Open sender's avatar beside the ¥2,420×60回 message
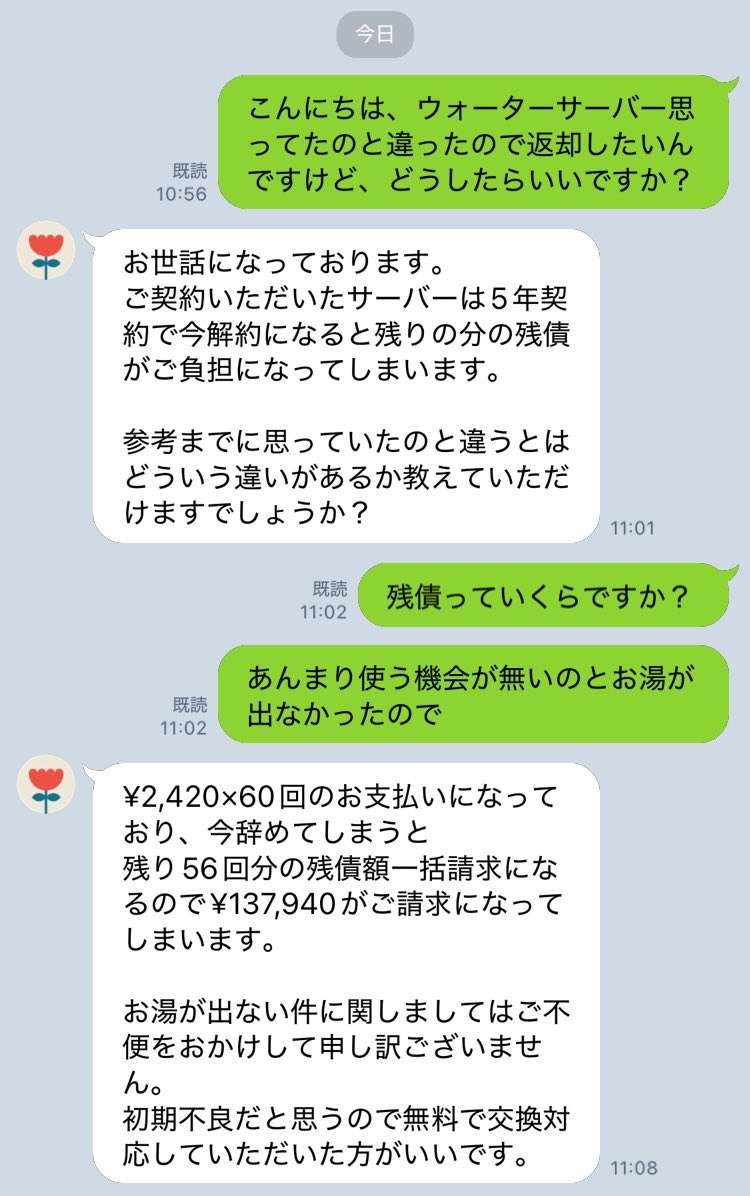The image size is (750, 1196). point(46,783)
